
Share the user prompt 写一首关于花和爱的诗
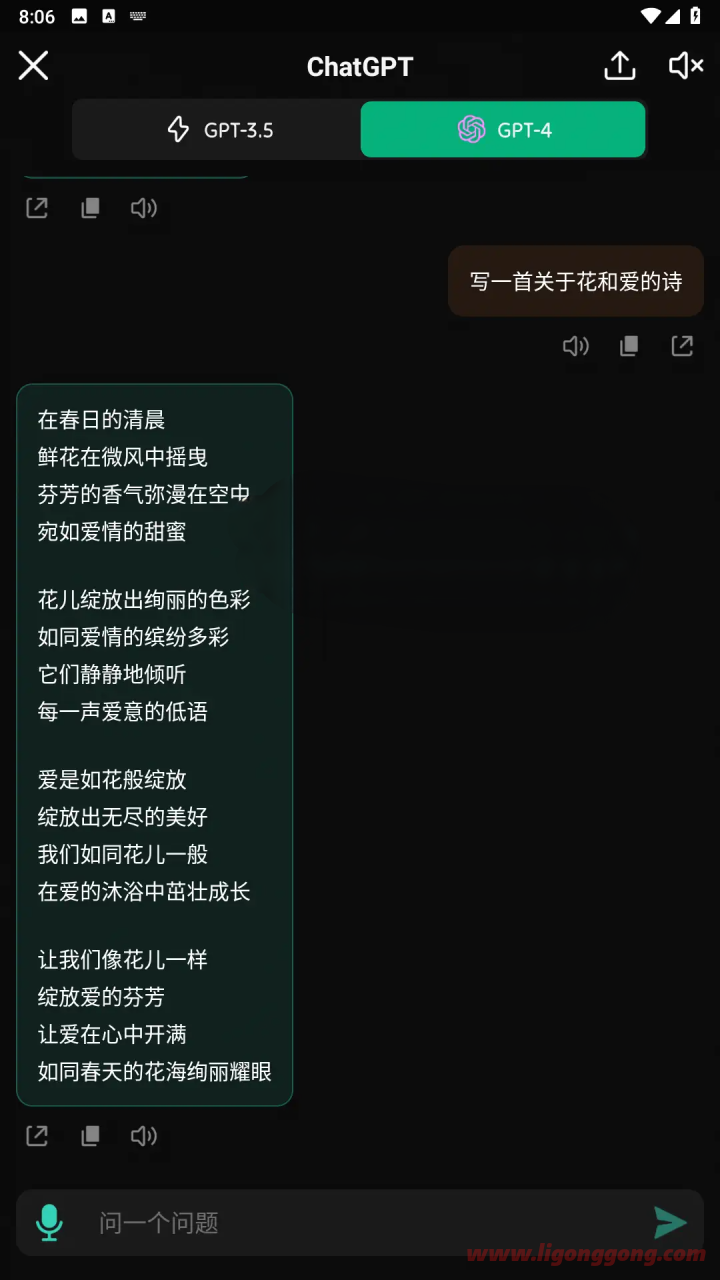coord(682,346)
